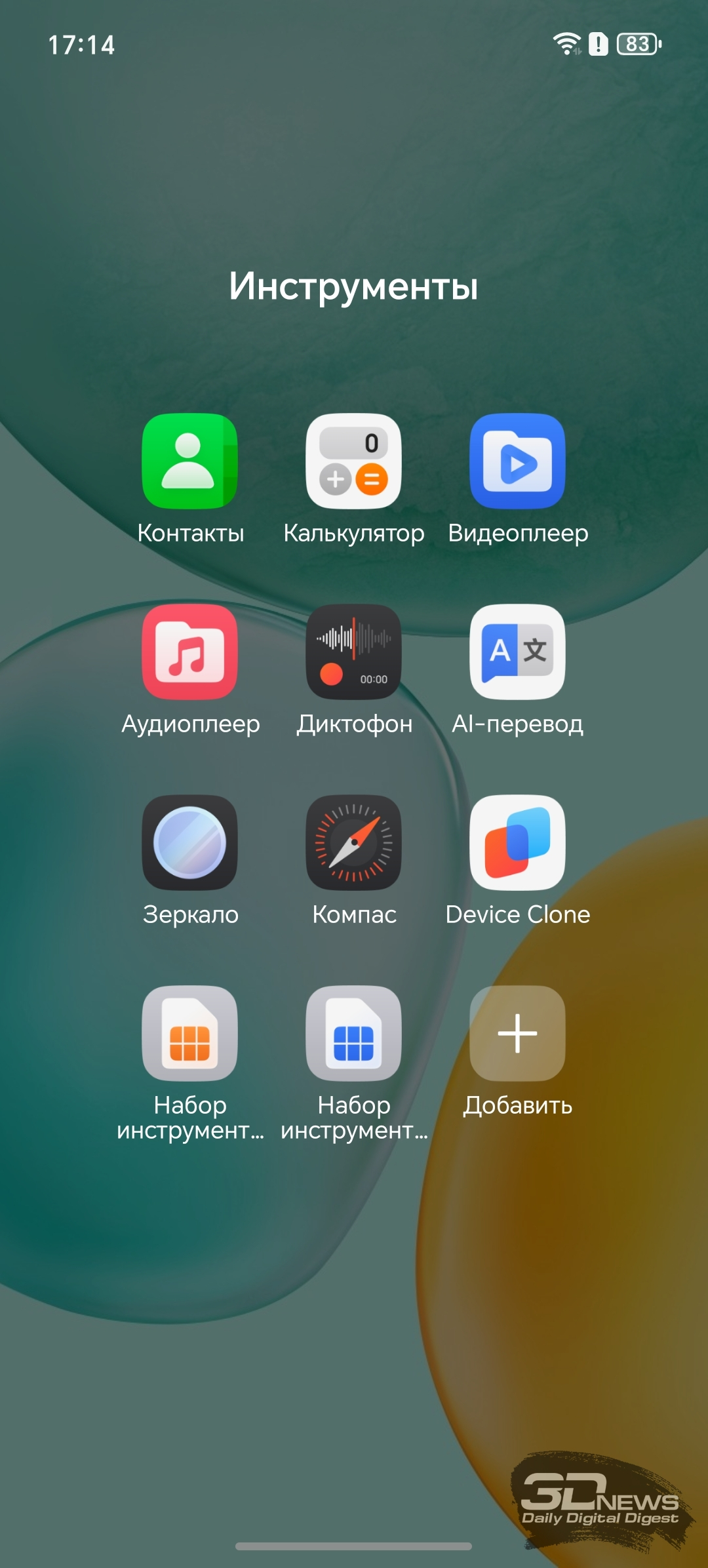Launch Калькулятор
This screenshot has height=1568, width=708.
point(353,461)
